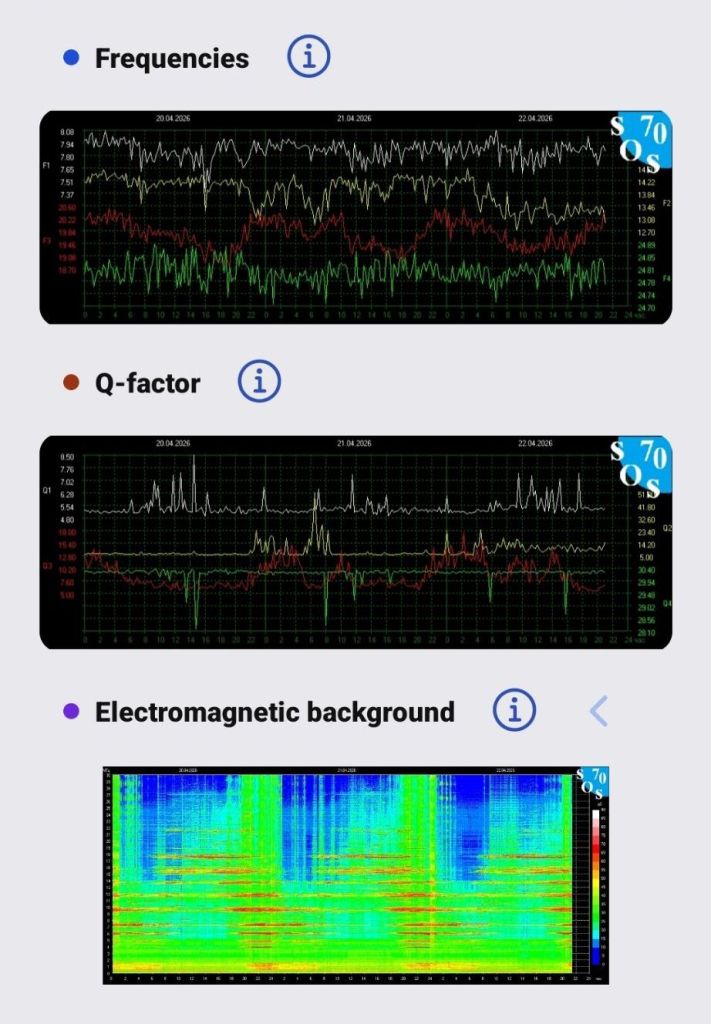711x1024 pixels.
Task: Open info for the Frequencies chart
Action: pyautogui.click(x=308, y=58)
